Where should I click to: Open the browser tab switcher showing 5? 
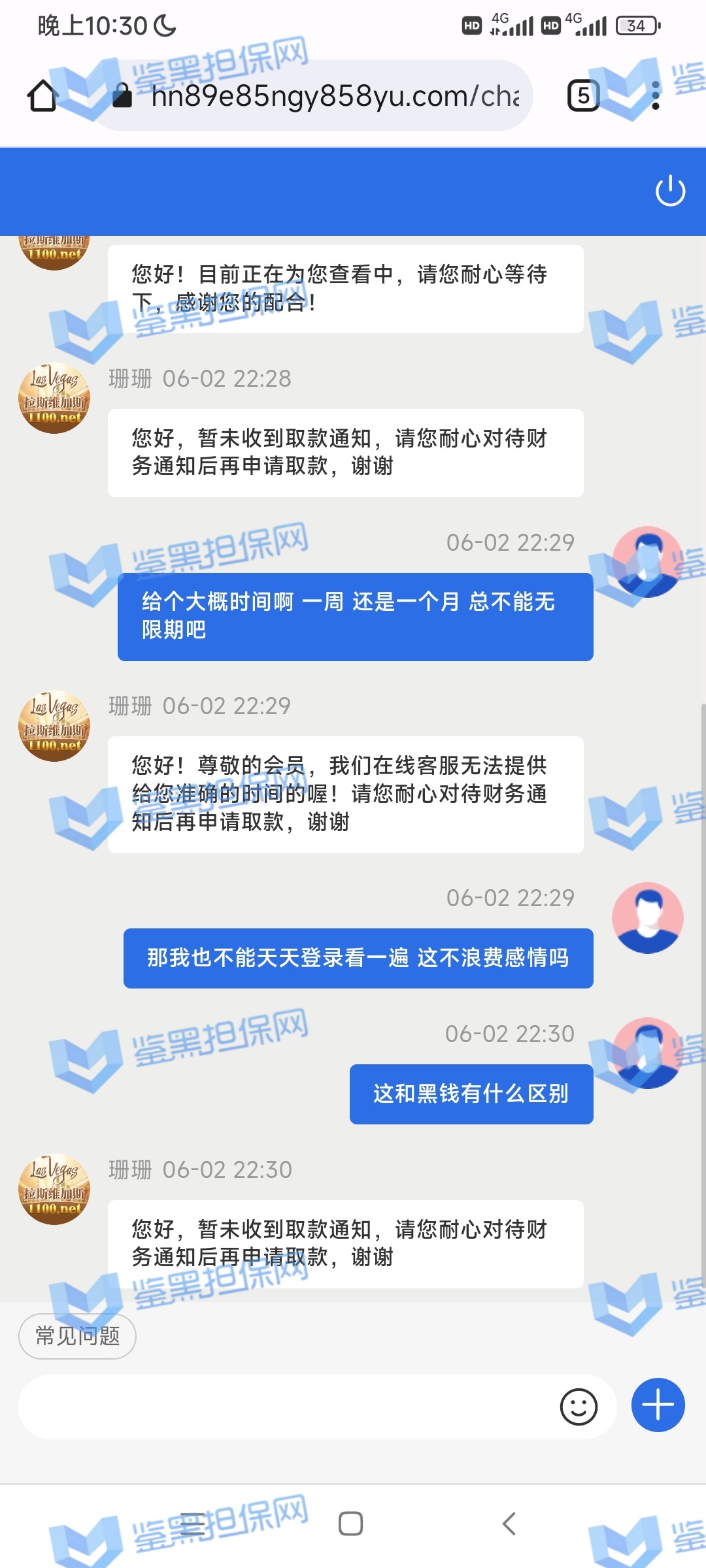tap(583, 96)
